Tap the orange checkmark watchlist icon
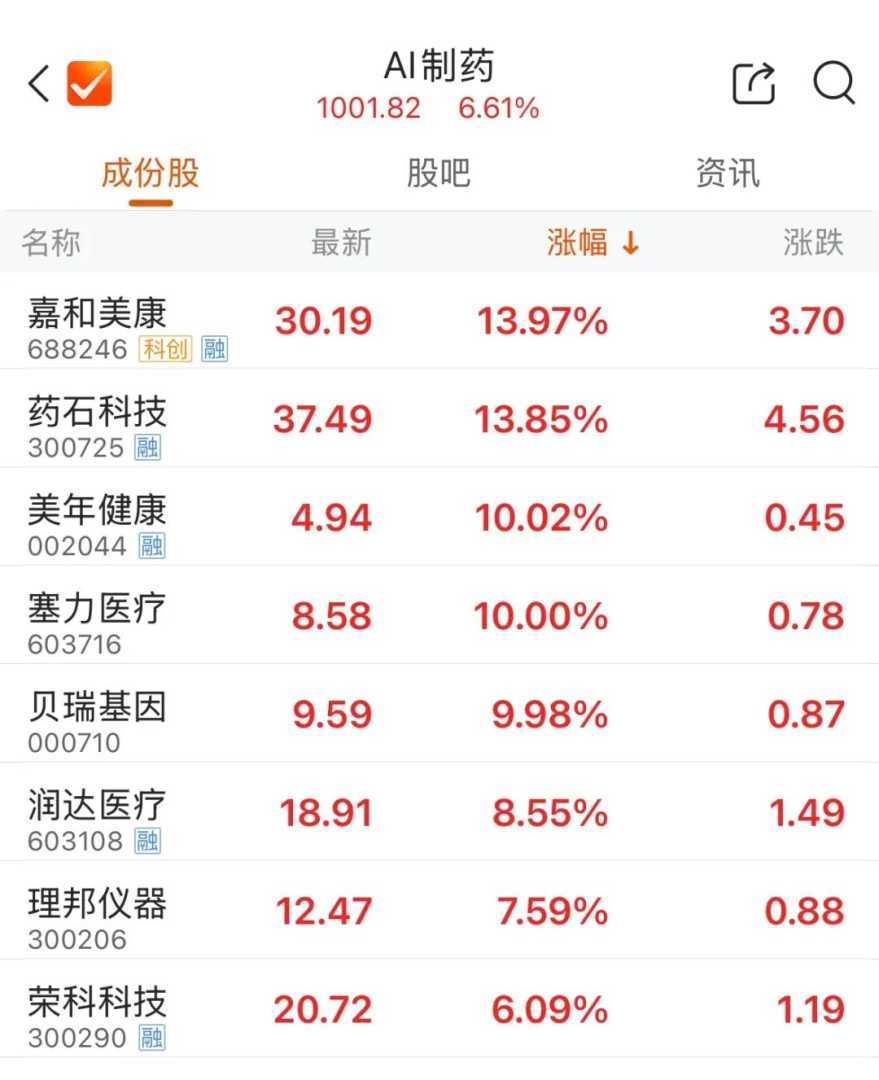The image size is (879, 1080). click(x=90, y=84)
